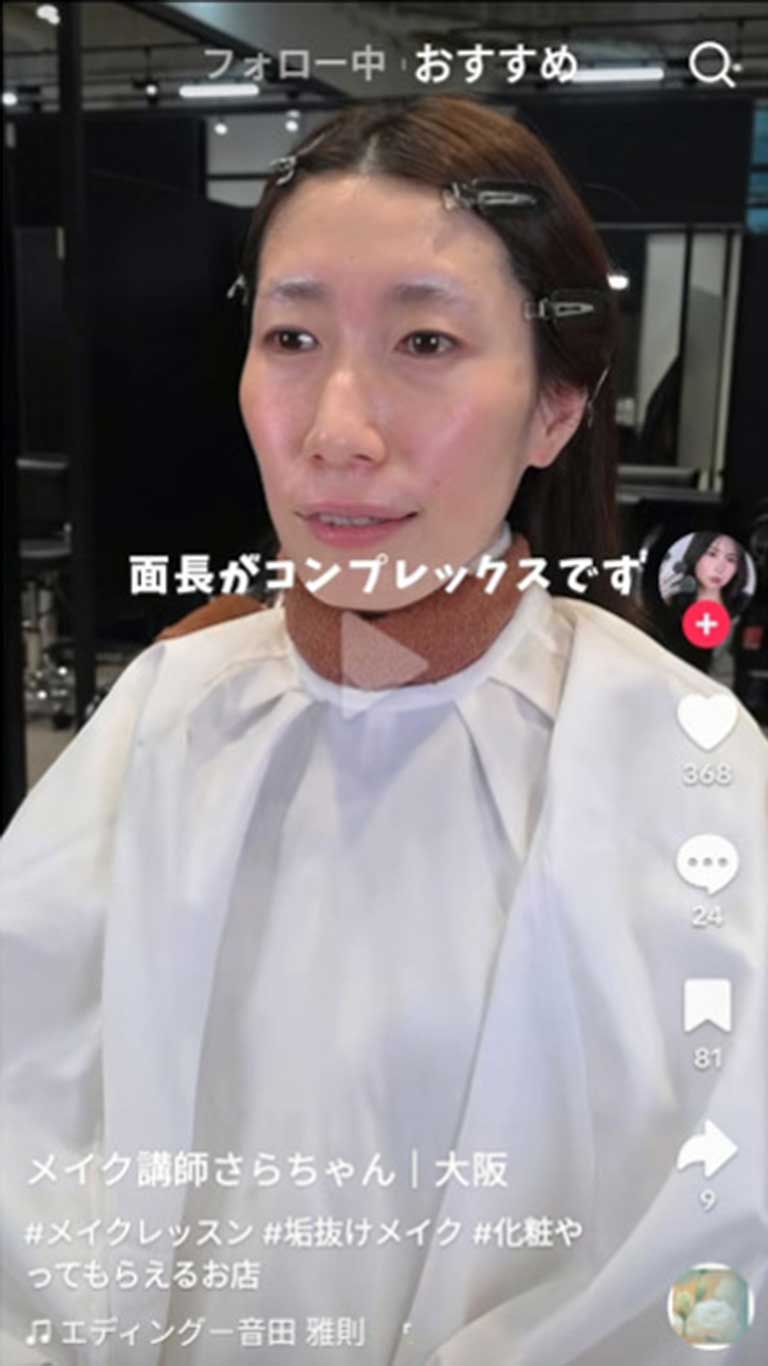The image size is (768, 1366).
Task: Open the spinning sound disc
Action: point(709,1306)
